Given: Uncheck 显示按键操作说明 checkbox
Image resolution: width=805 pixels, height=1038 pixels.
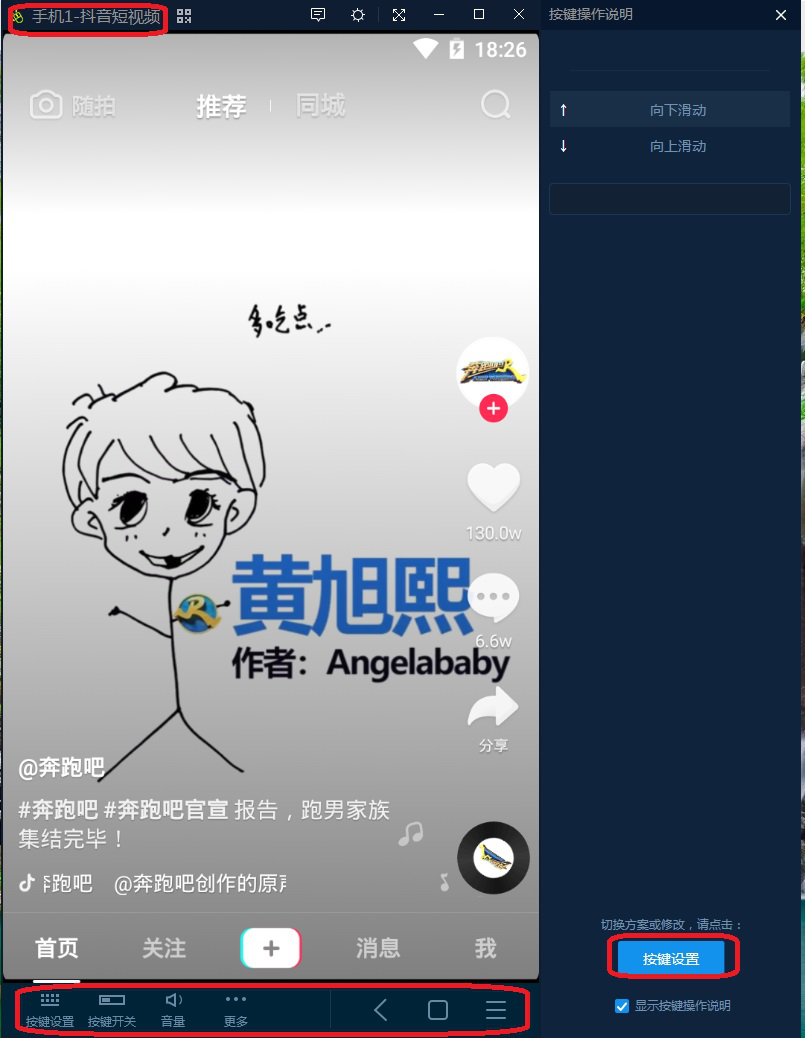Looking at the screenshot, I should [x=622, y=1006].
